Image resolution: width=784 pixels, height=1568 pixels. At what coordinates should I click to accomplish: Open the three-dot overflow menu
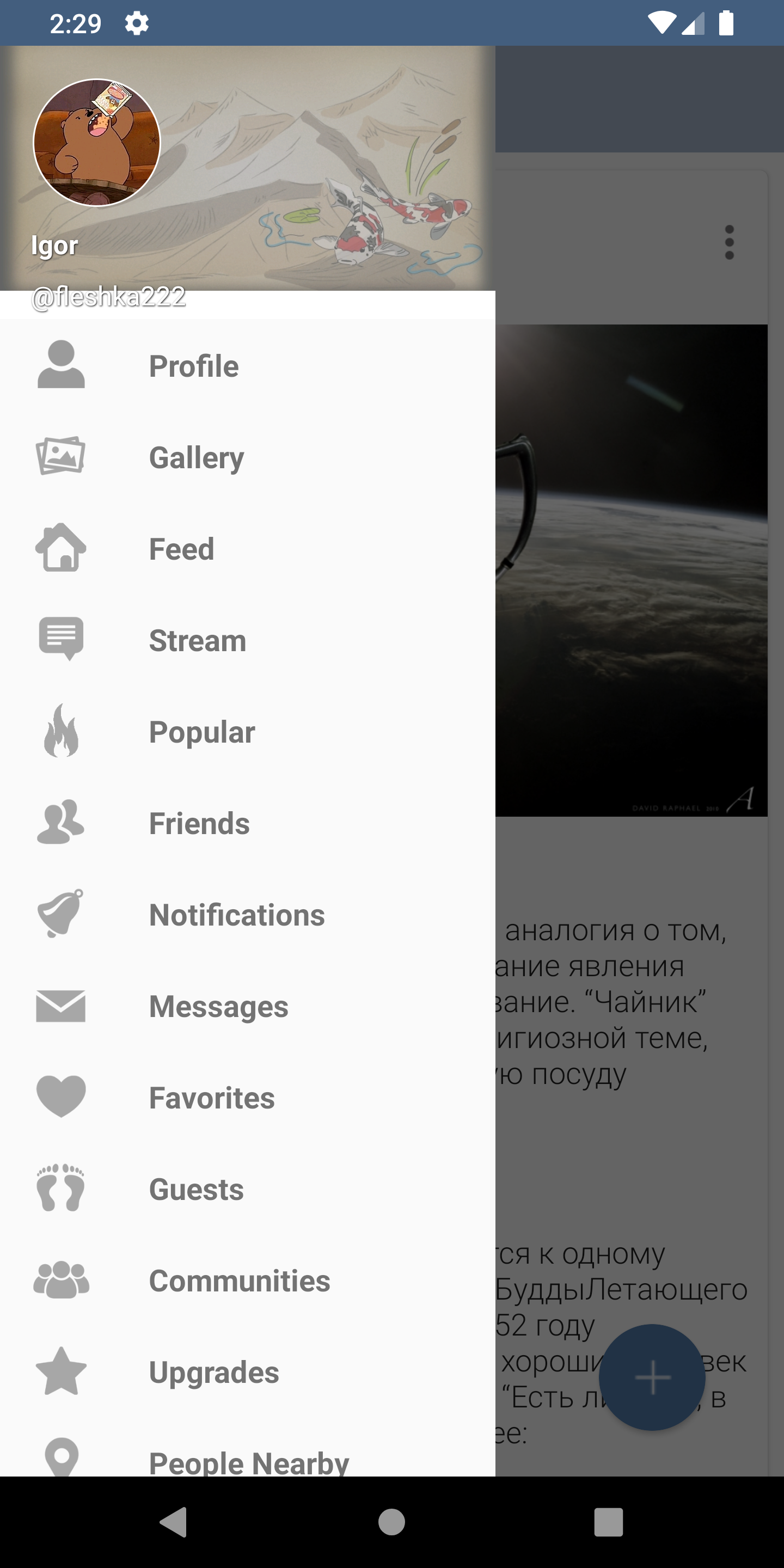[x=728, y=242]
